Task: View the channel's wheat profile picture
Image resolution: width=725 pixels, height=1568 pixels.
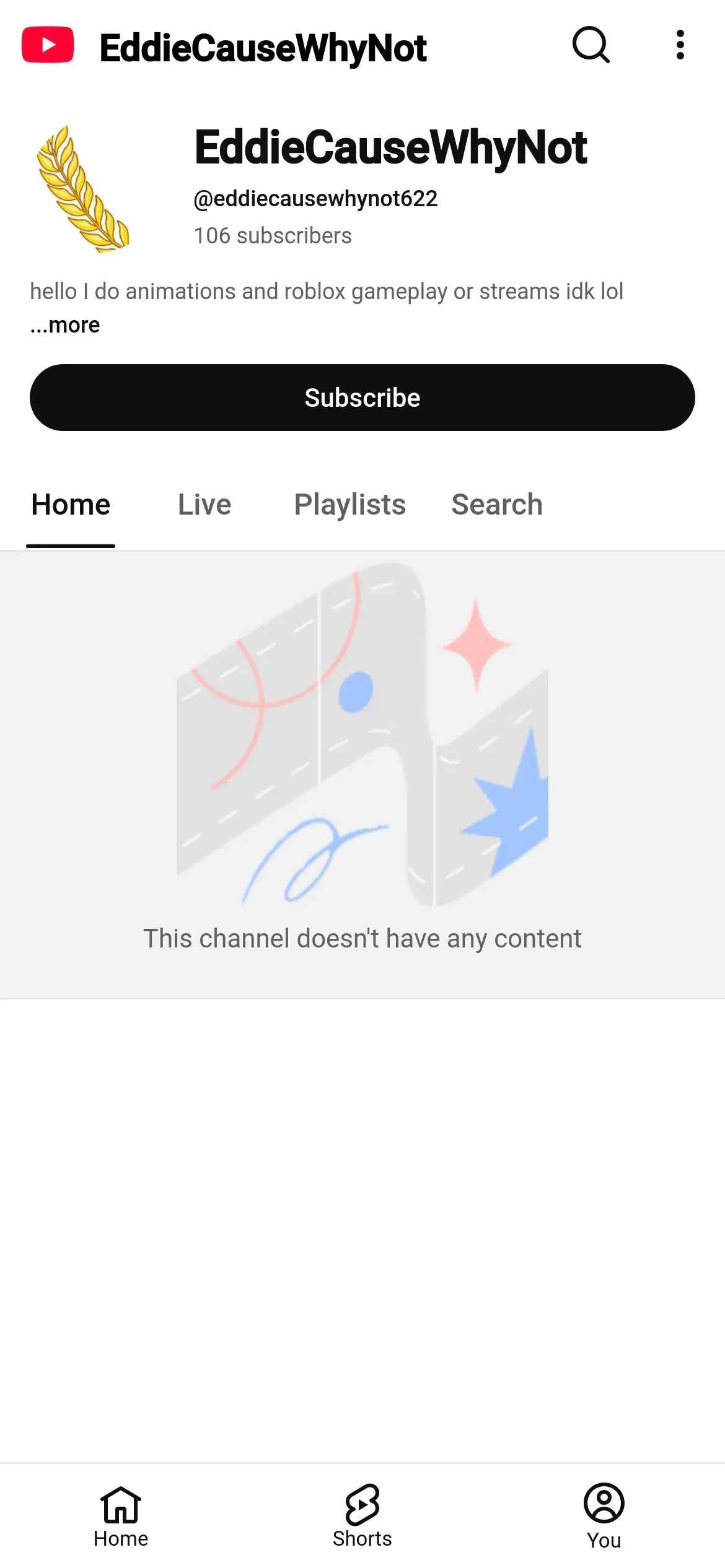Action: coord(84,189)
